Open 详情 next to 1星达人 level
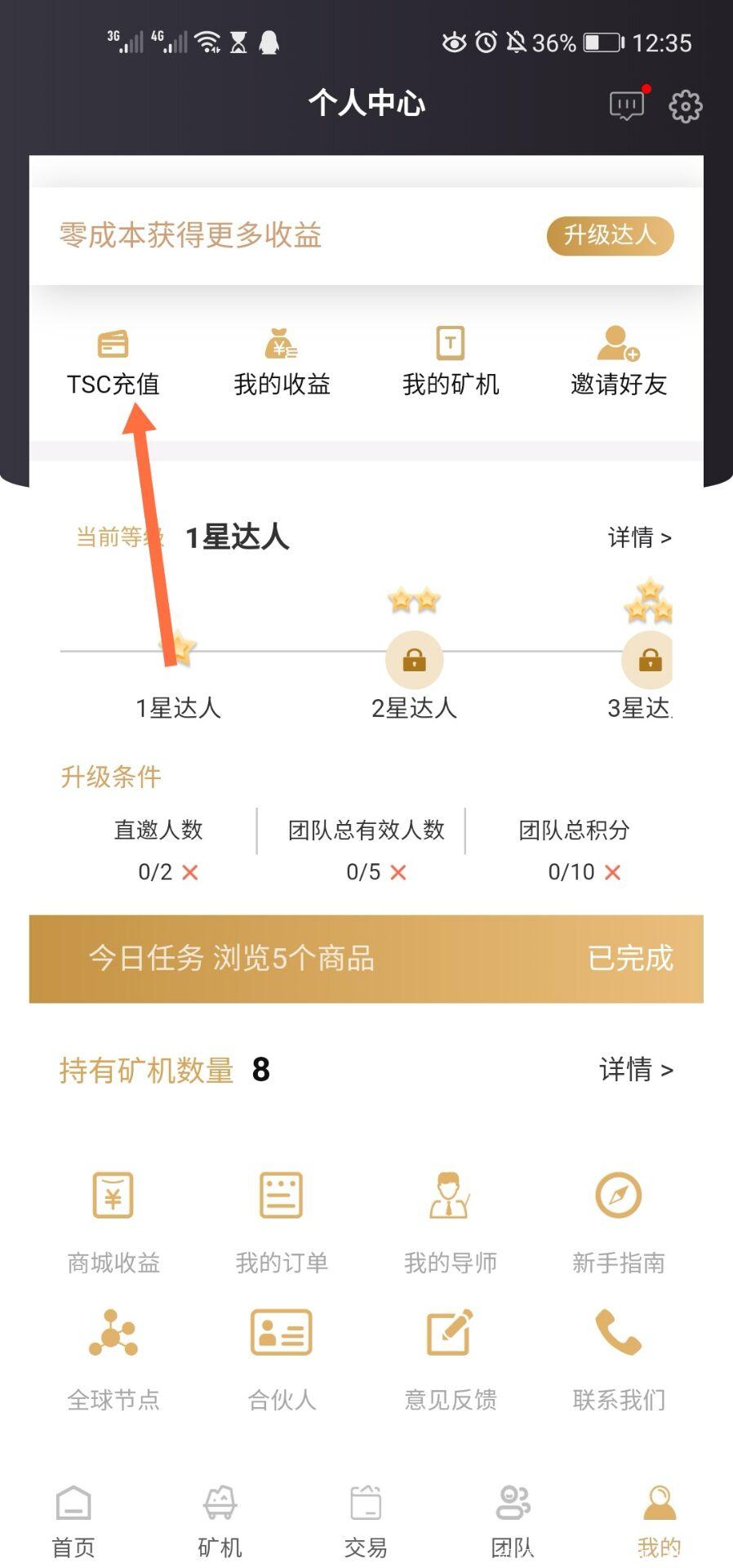 639,537
